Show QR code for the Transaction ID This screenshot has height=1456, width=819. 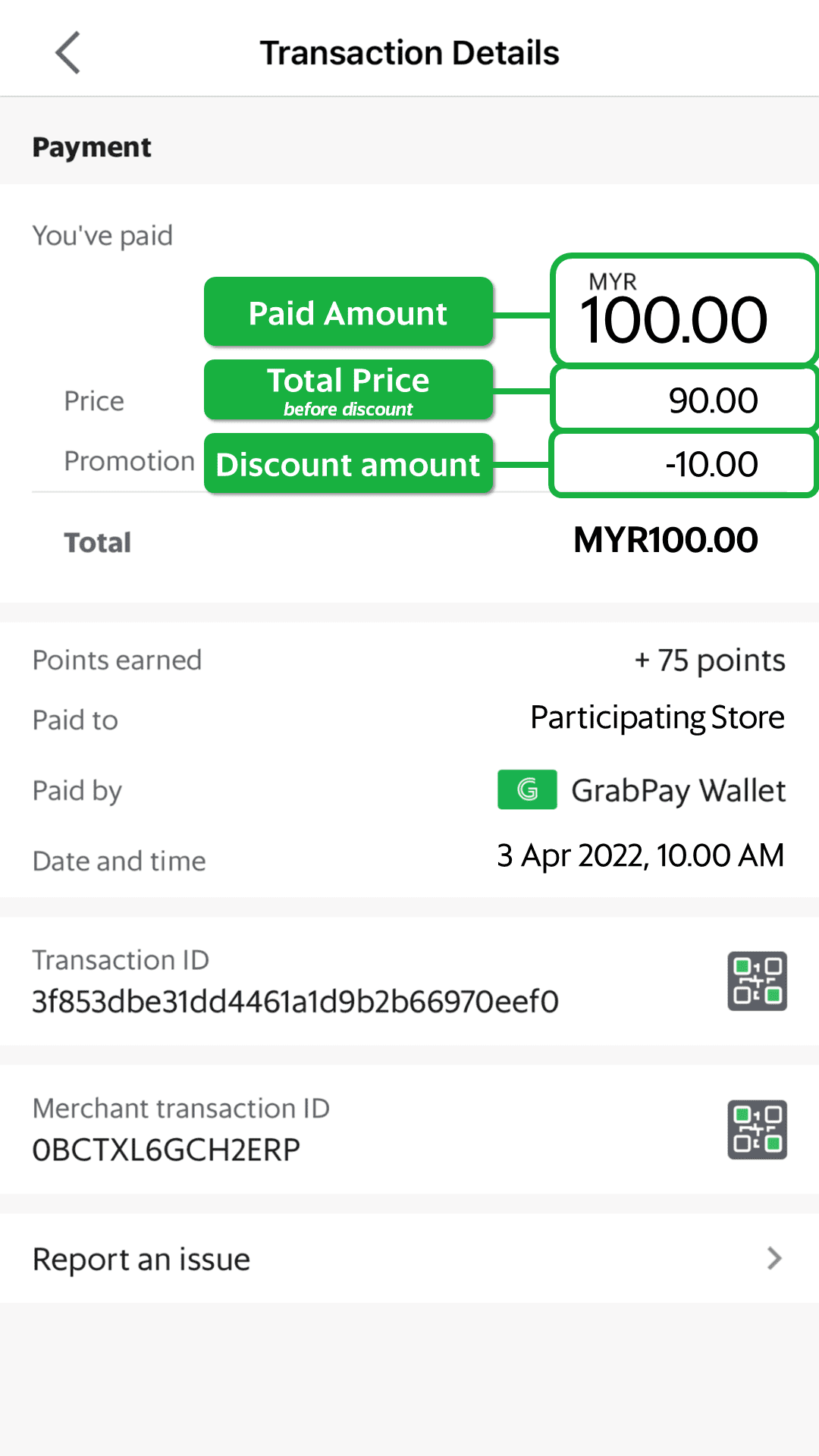pyautogui.click(x=757, y=981)
